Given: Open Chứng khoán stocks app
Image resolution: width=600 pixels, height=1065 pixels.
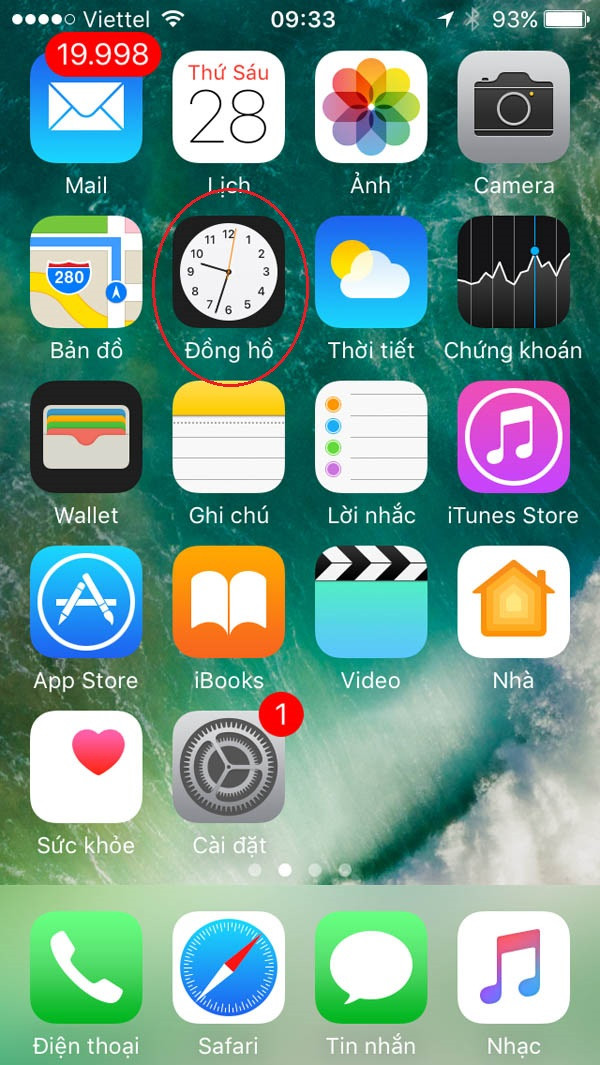Looking at the screenshot, I should [x=514, y=272].
